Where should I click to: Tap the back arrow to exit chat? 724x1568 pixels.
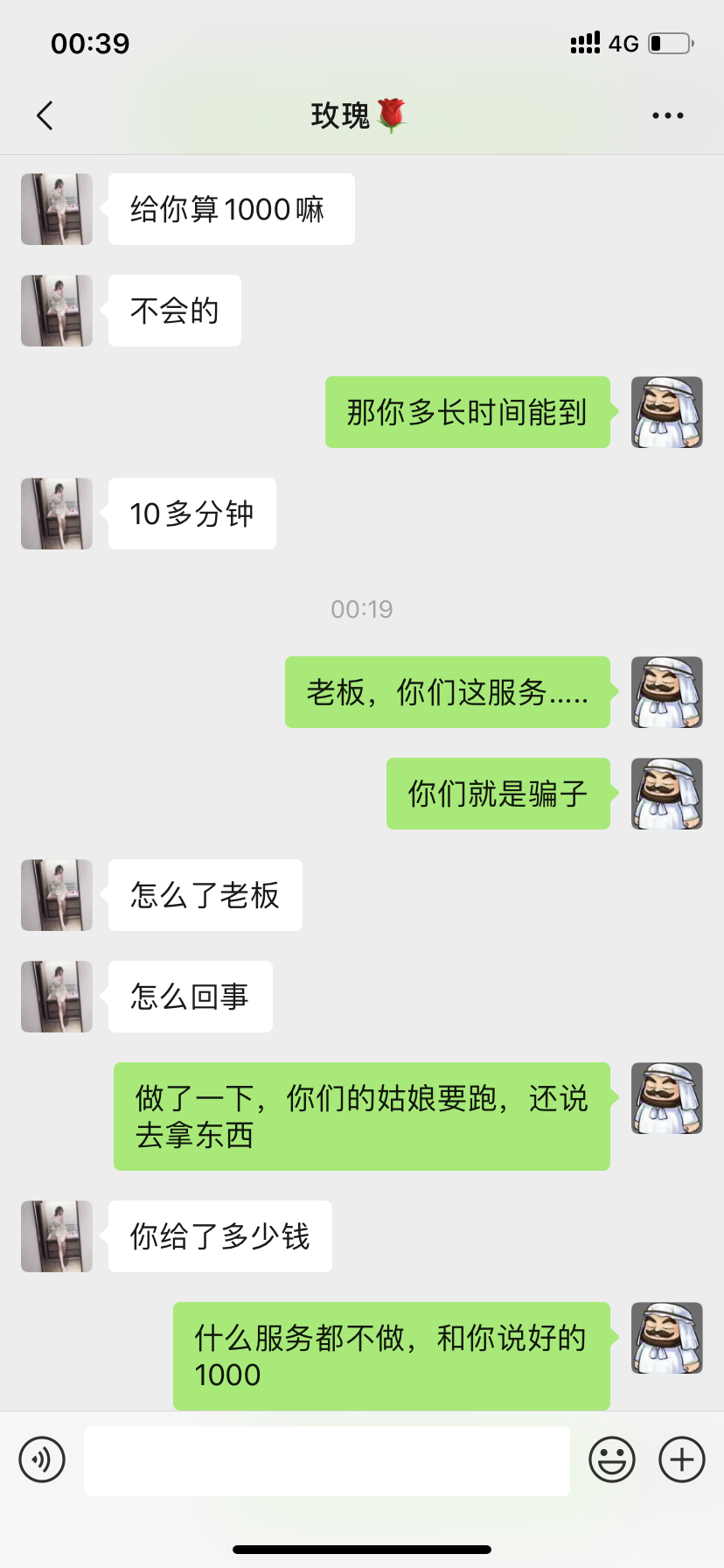pyautogui.click(x=45, y=115)
